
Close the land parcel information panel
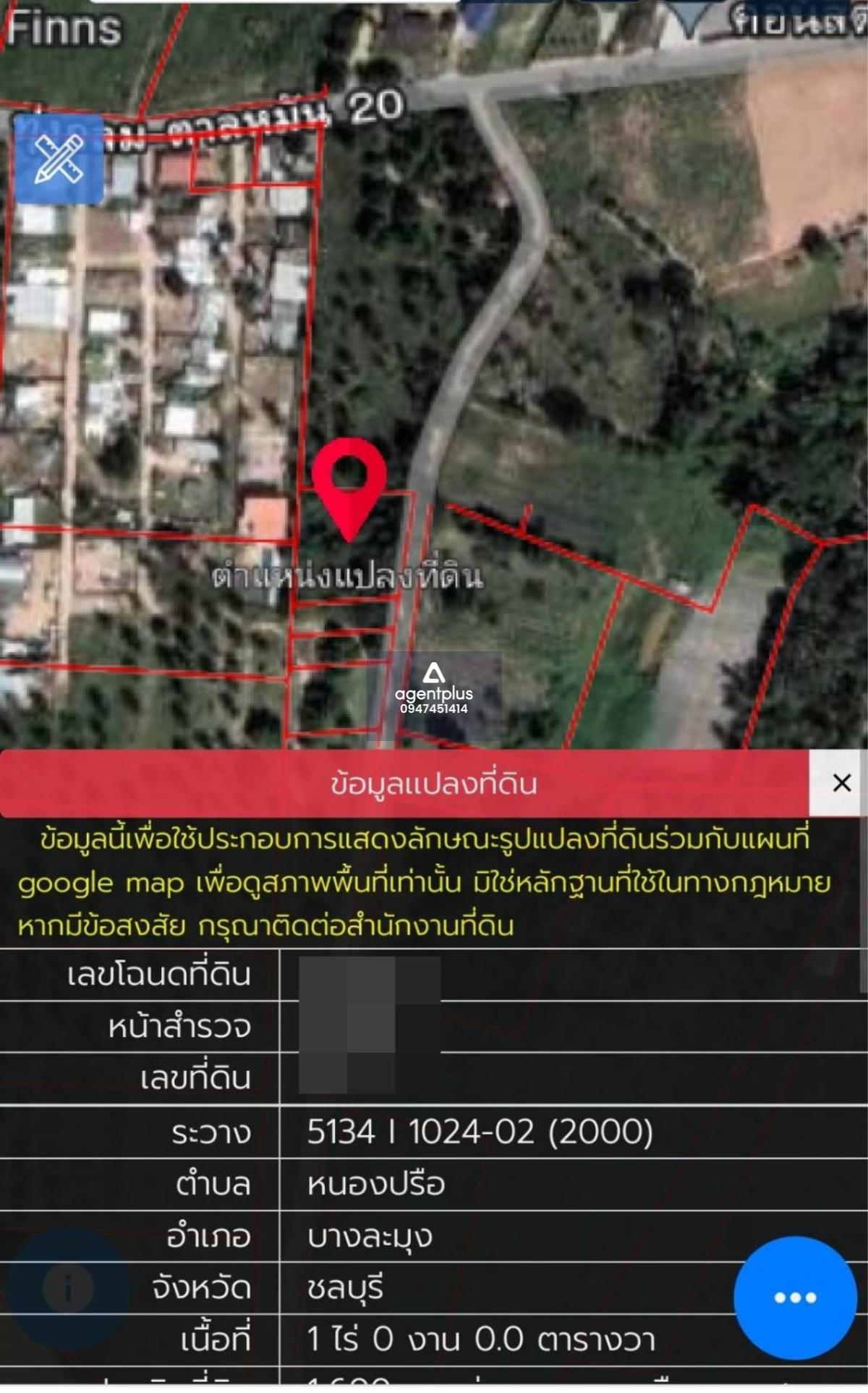[x=841, y=783]
